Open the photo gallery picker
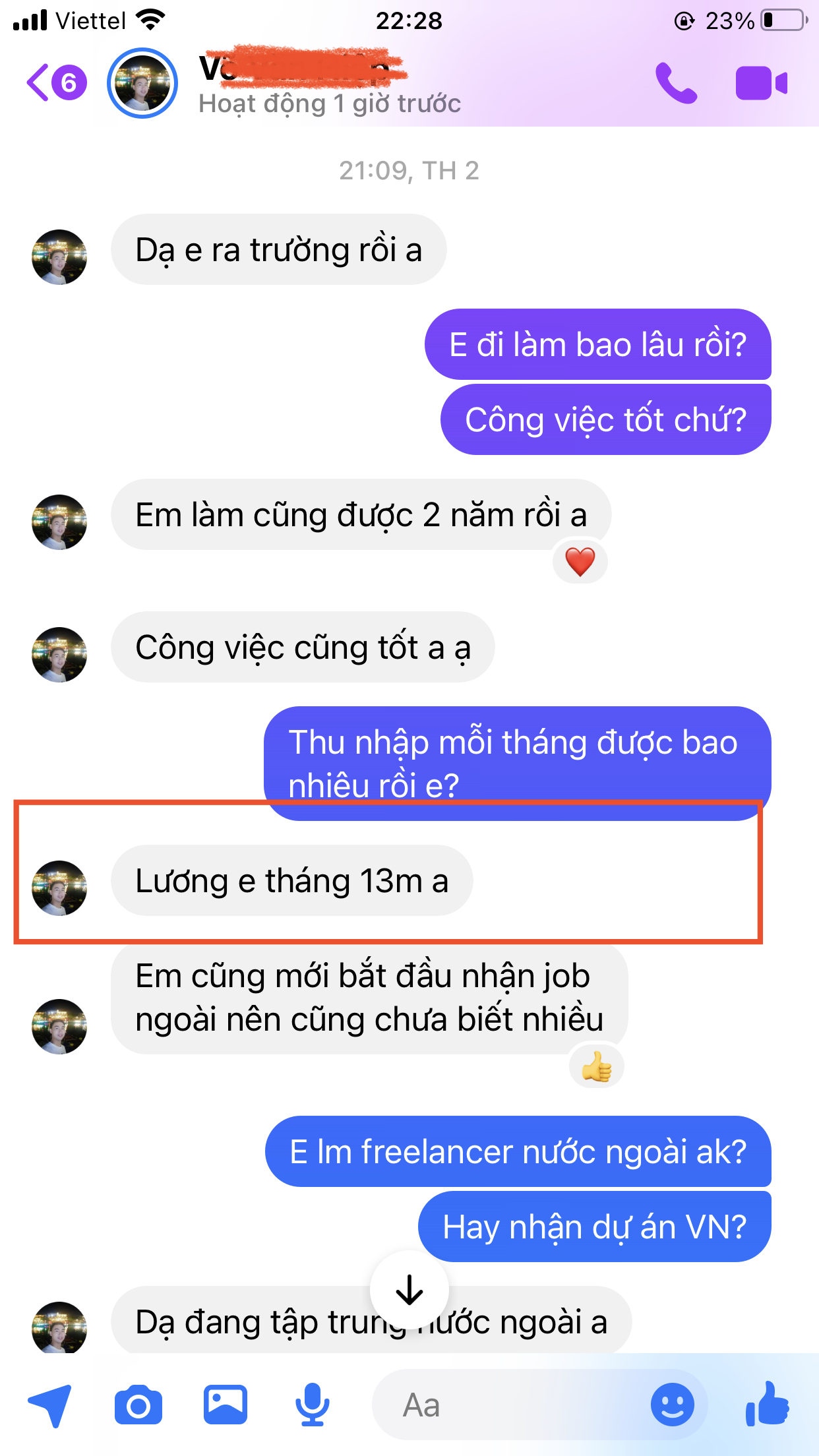The height and width of the screenshot is (1456, 819). point(226,1405)
